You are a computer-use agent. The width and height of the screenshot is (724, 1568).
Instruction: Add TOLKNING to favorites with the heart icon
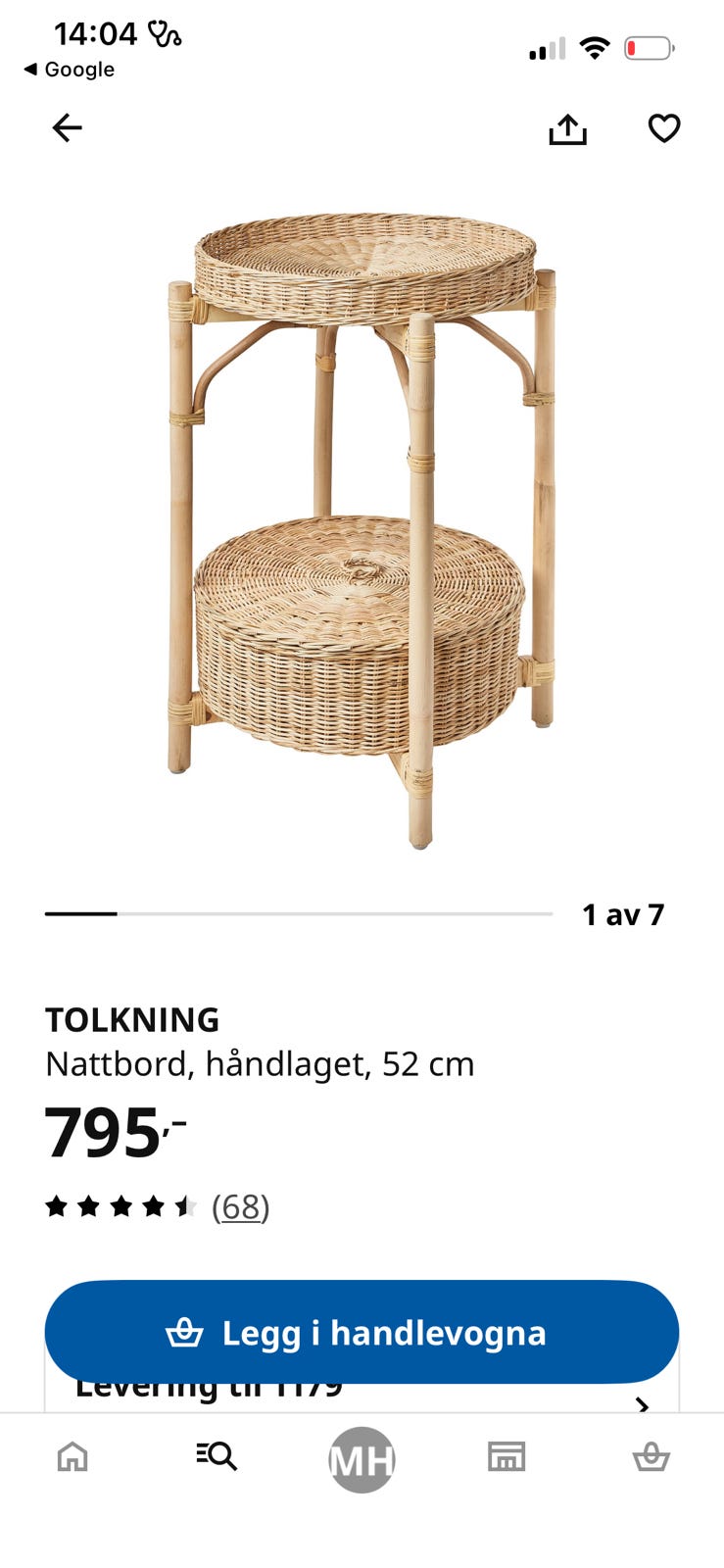[664, 127]
